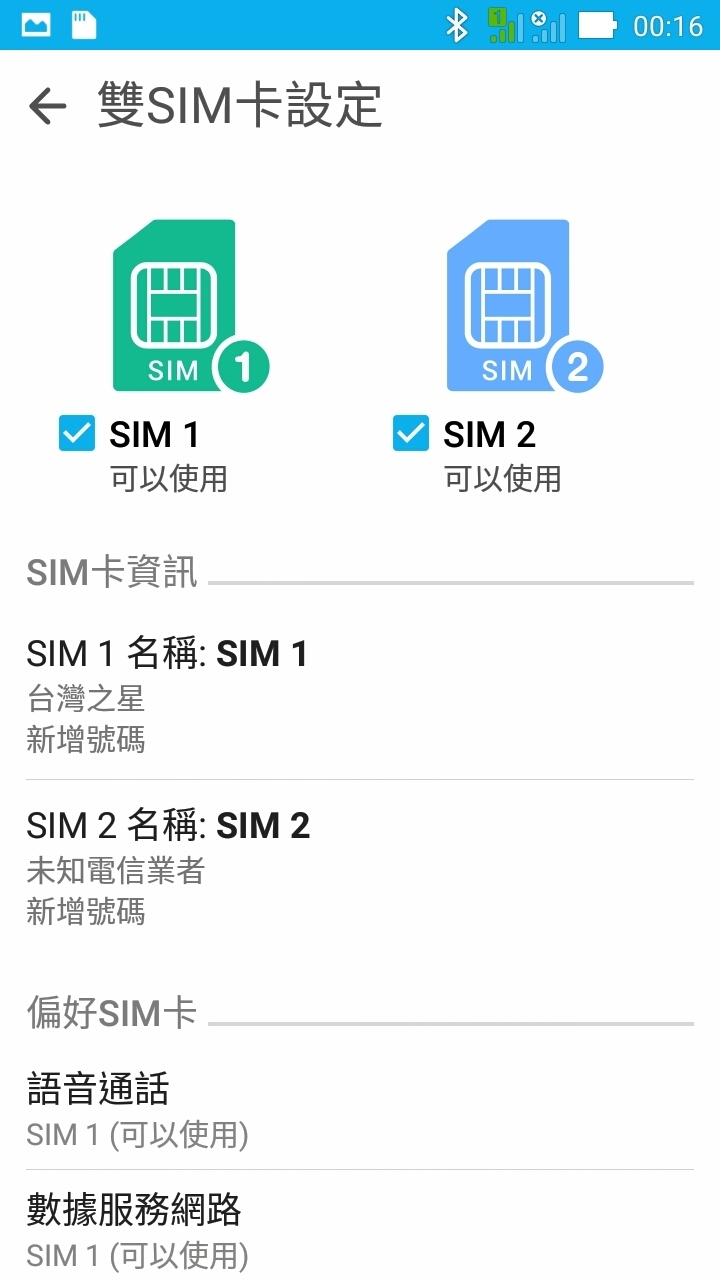Open 數據服務網路 preferred SIM setting
Viewport: 720px width, 1280px height.
tap(360, 1225)
